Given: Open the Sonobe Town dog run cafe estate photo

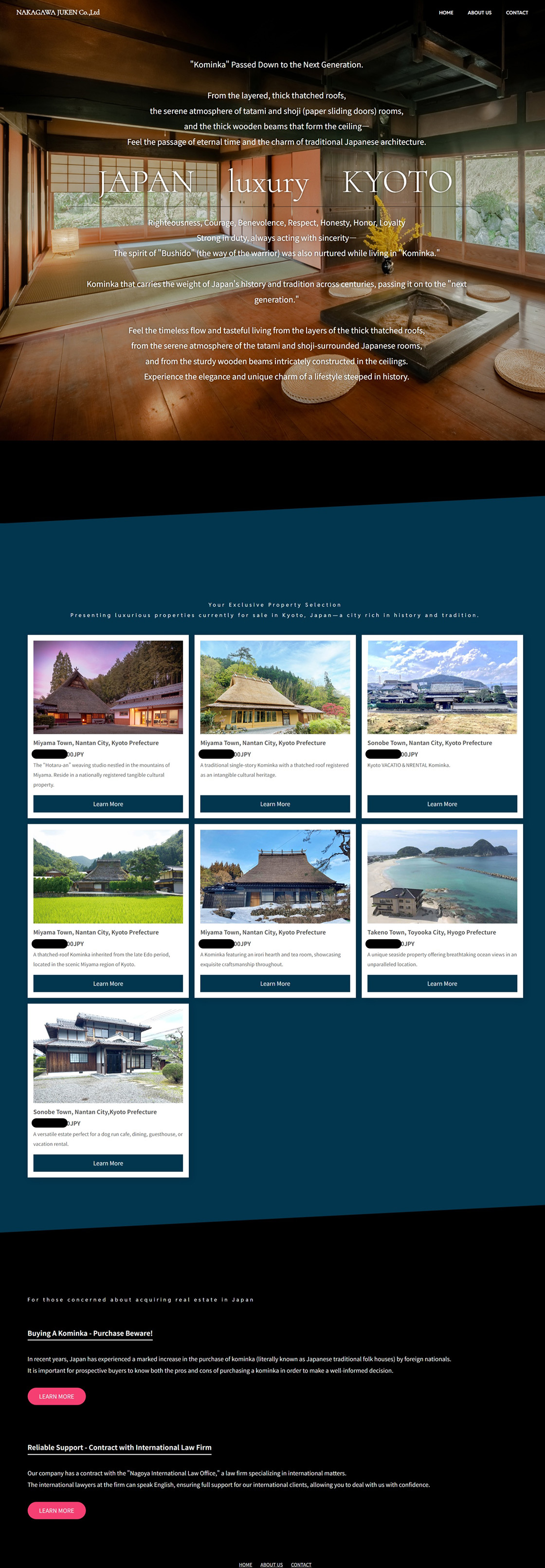Looking at the screenshot, I should (x=108, y=1056).
